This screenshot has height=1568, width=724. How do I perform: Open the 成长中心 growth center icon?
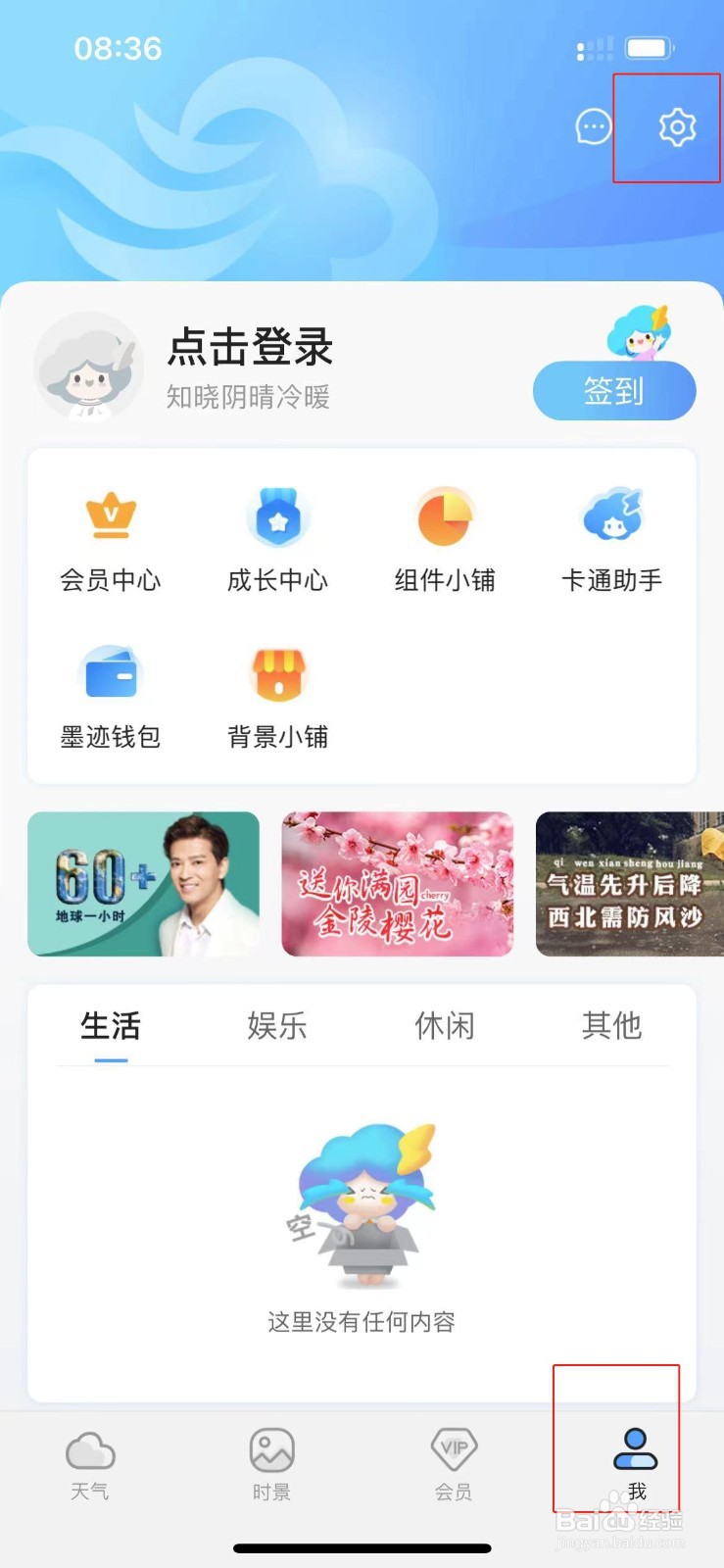[277, 534]
